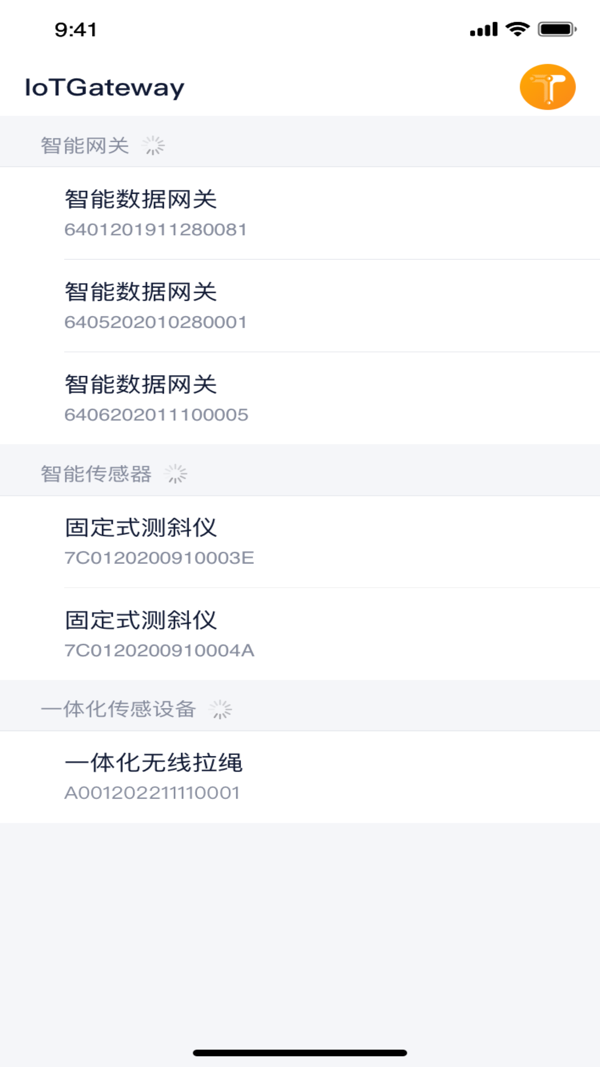Open inclinometer 7C0120200910003E
This screenshot has height=1067, width=600.
pyautogui.click(x=300, y=542)
